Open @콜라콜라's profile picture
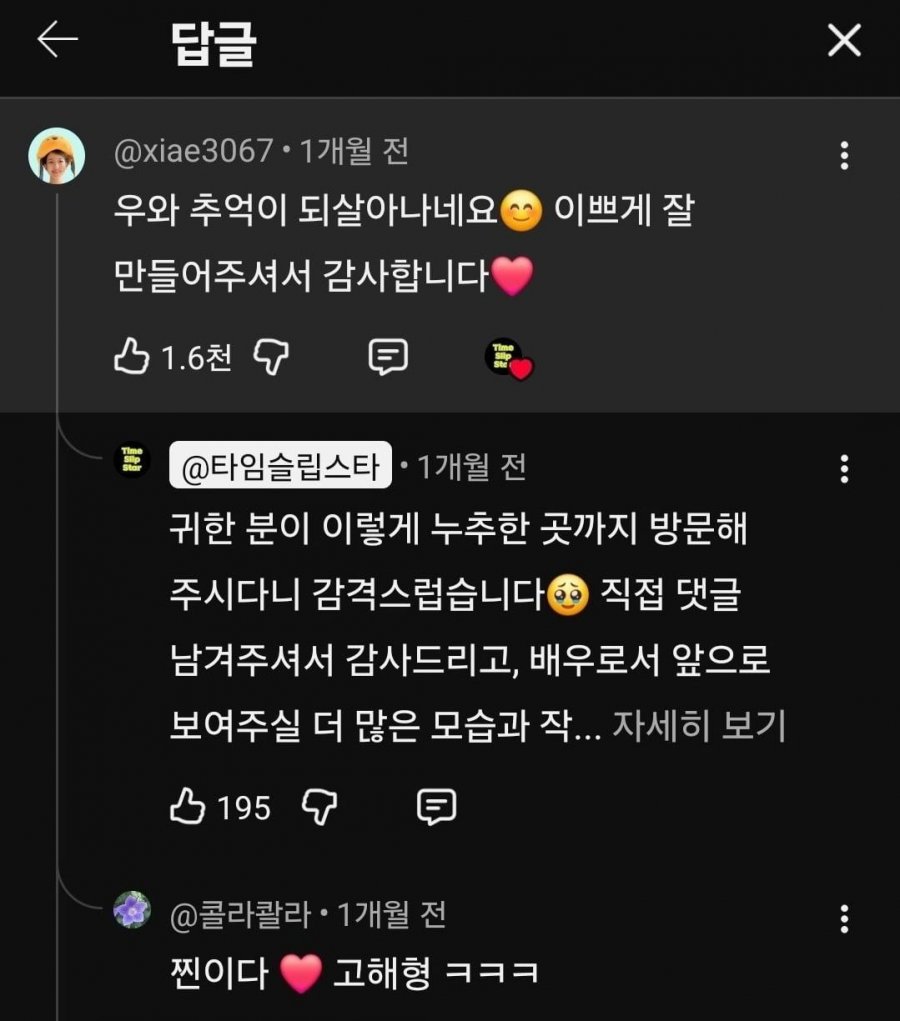Image resolution: width=900 pixels, height=1021 pixels. coord(131,911)
